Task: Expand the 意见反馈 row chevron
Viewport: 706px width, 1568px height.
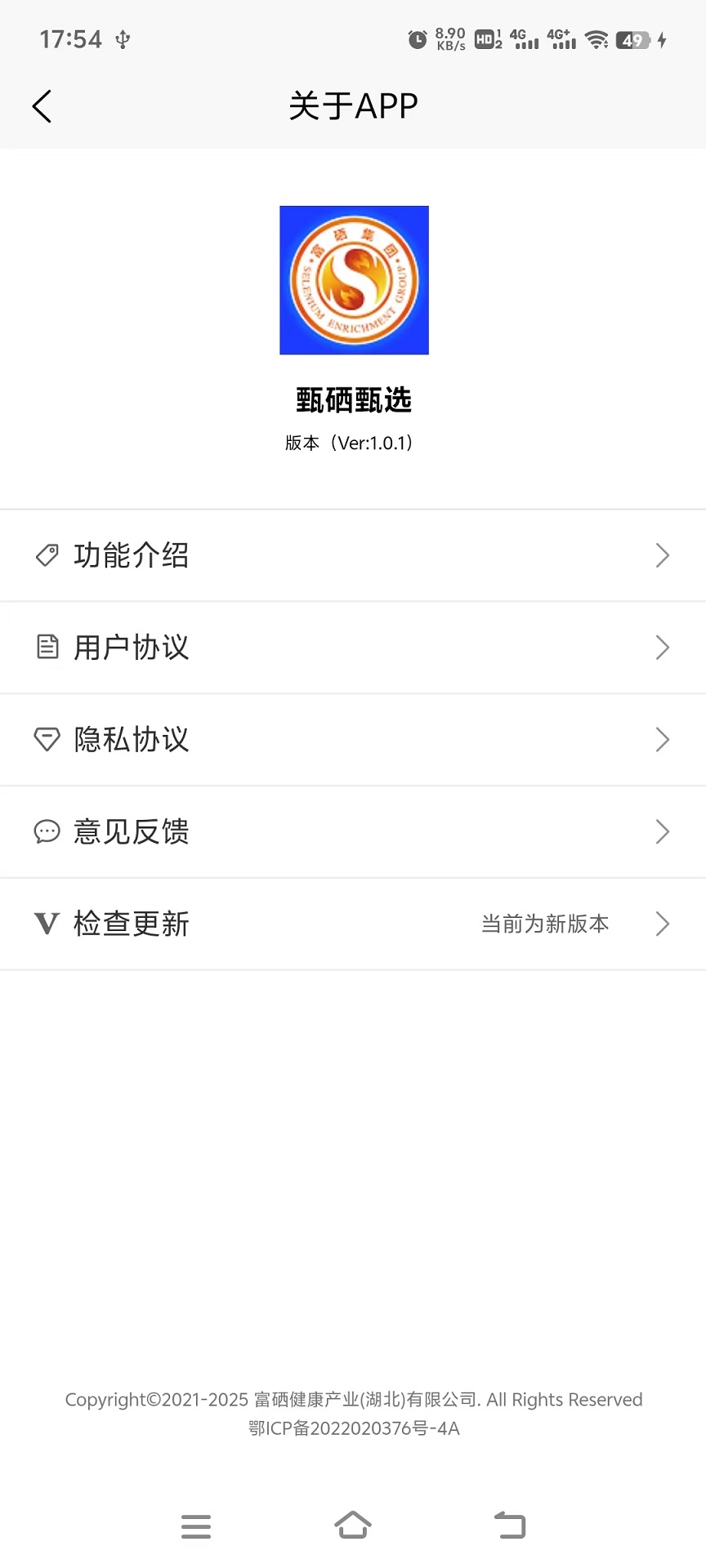Action: coord(663,831)
